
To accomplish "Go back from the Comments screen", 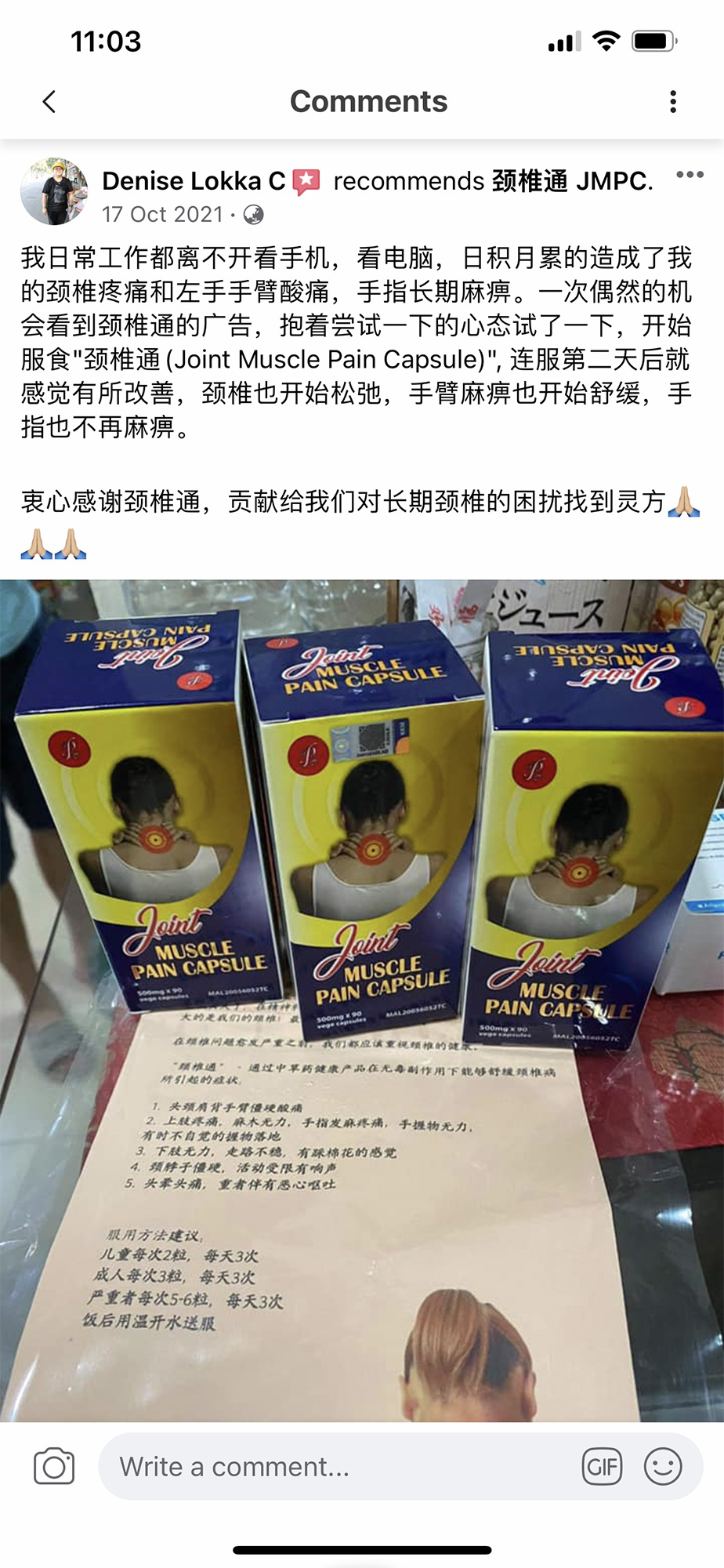I will pos(49,102).
